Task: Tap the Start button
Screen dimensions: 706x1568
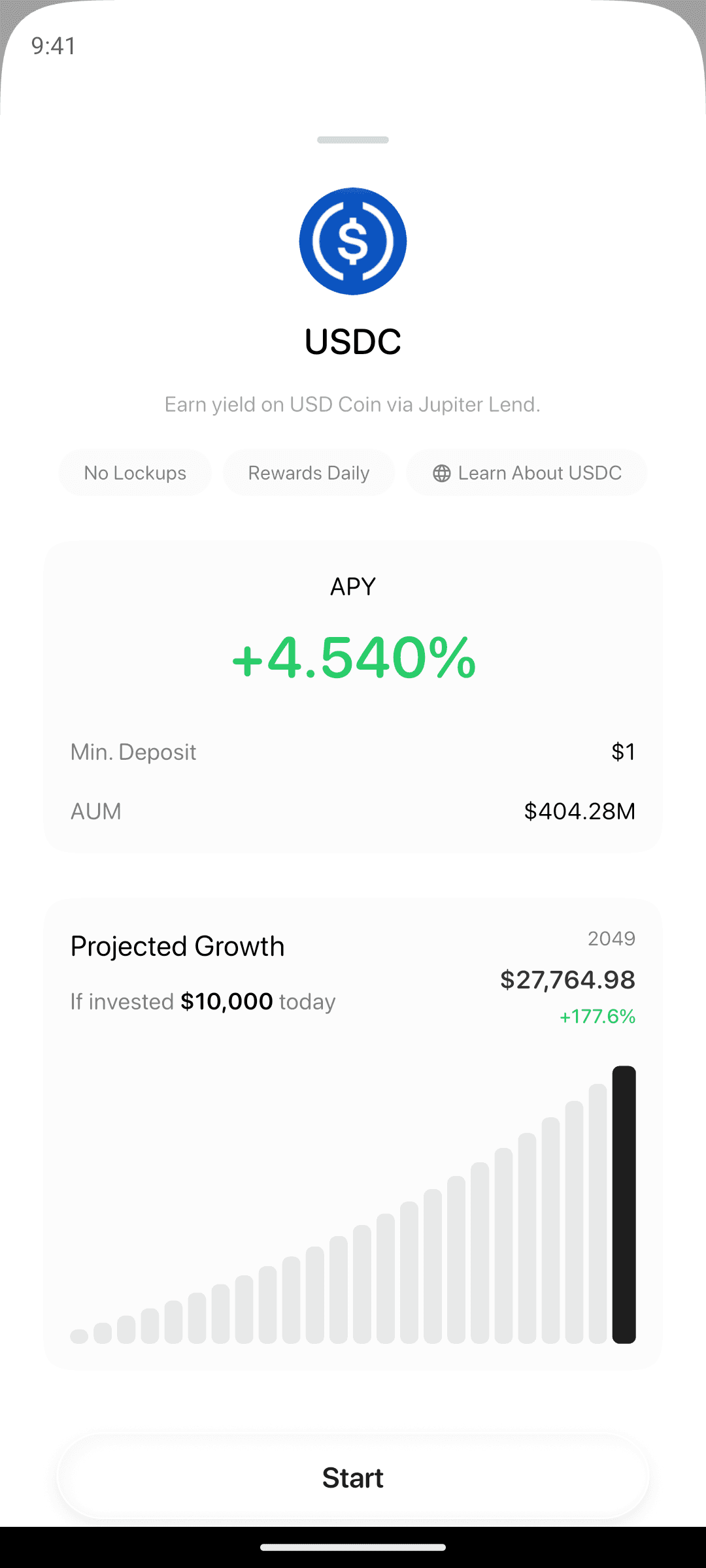Action: coord(353,1478)
